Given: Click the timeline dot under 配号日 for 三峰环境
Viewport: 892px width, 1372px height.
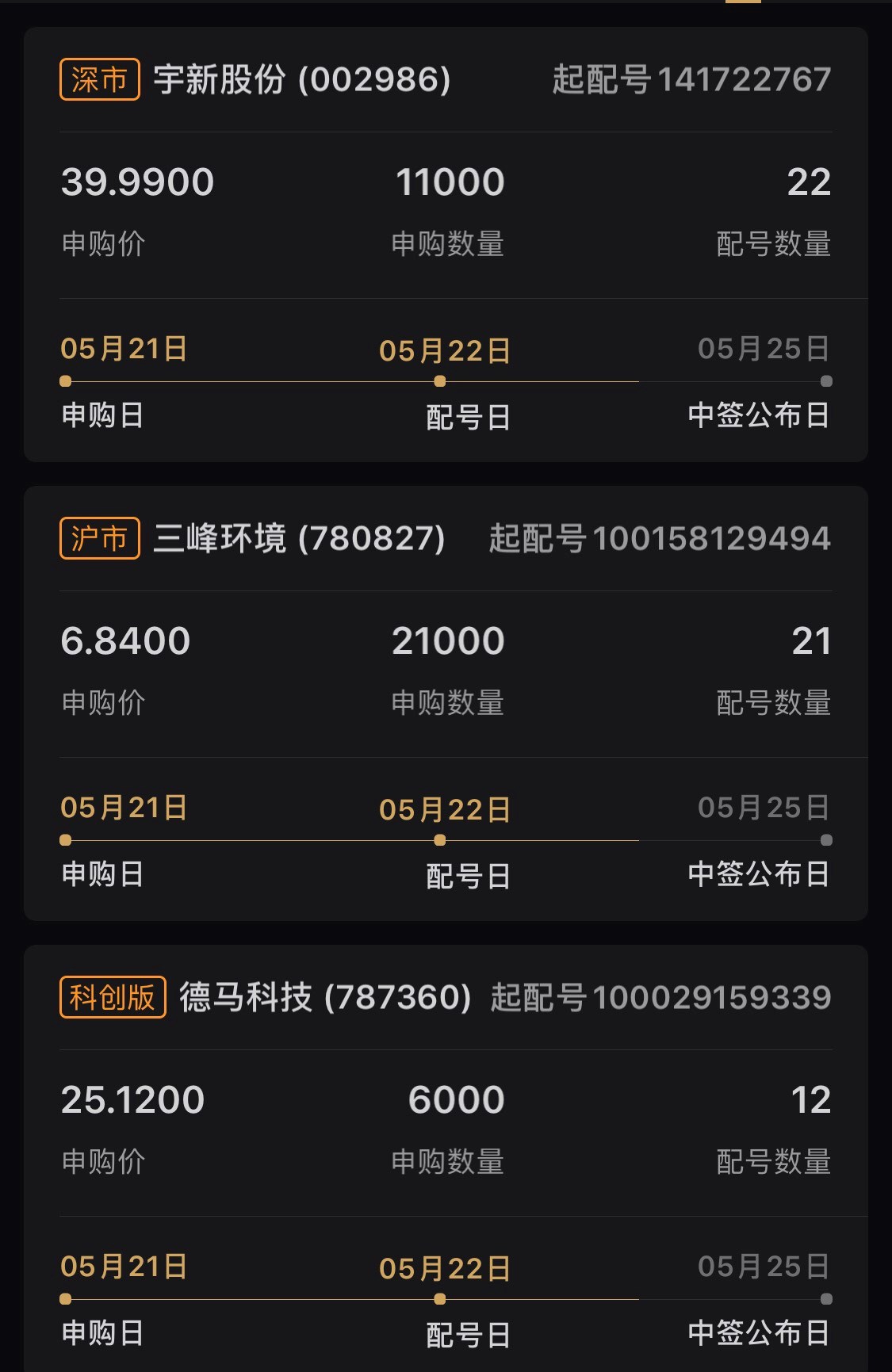Looking at the screenshot, I should click(441, 839).
